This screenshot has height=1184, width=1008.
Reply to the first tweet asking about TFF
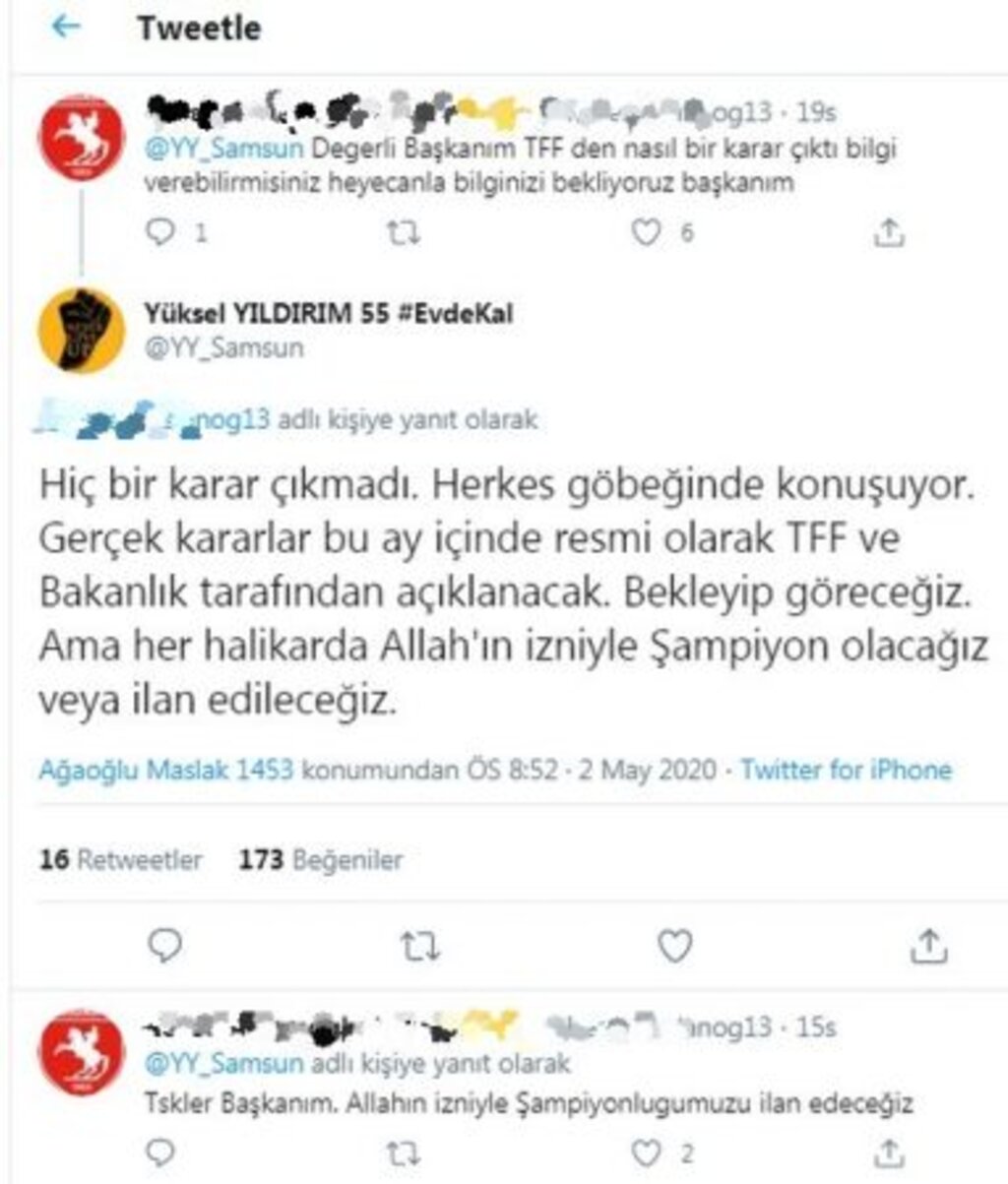(160, 232)
